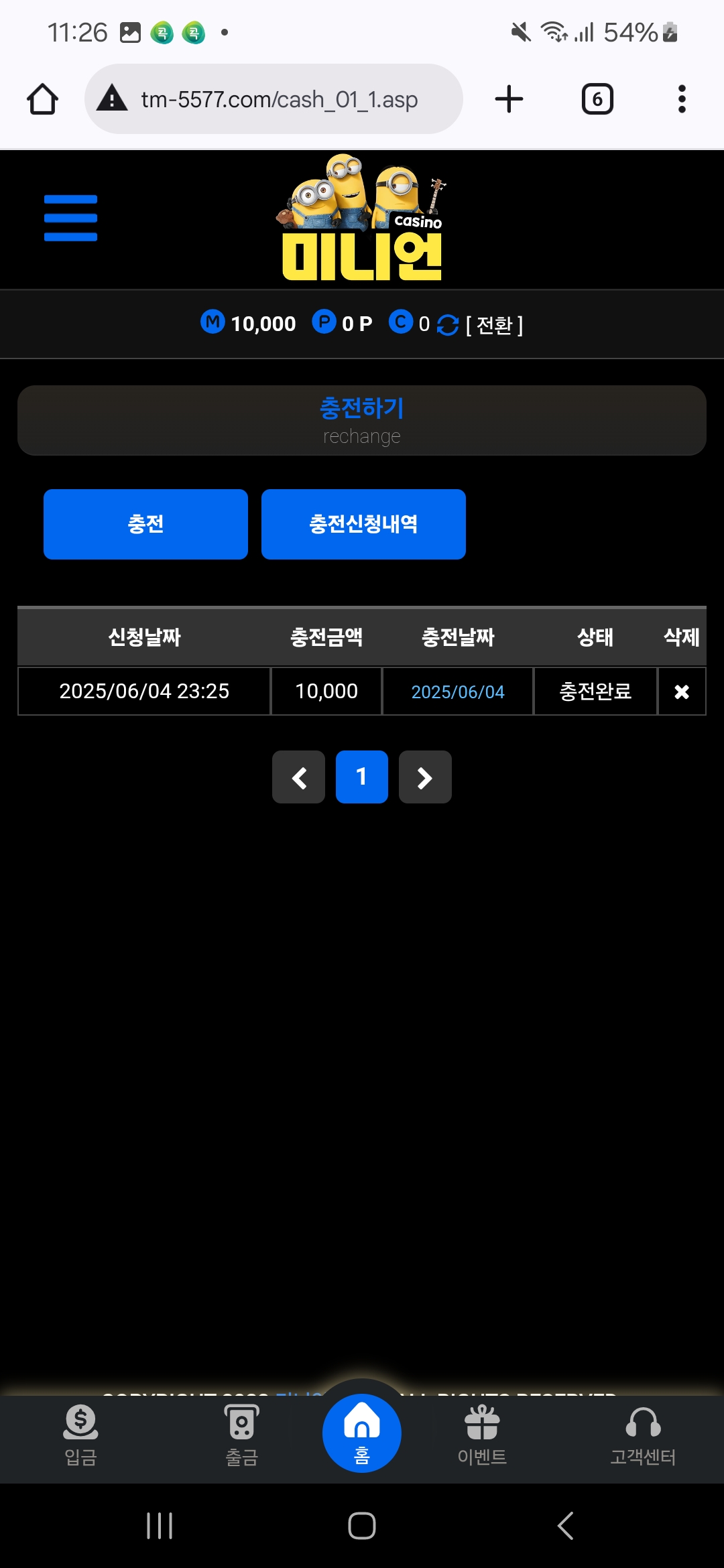
Task: Select page 1 in pagination
Action: (362, 777)
